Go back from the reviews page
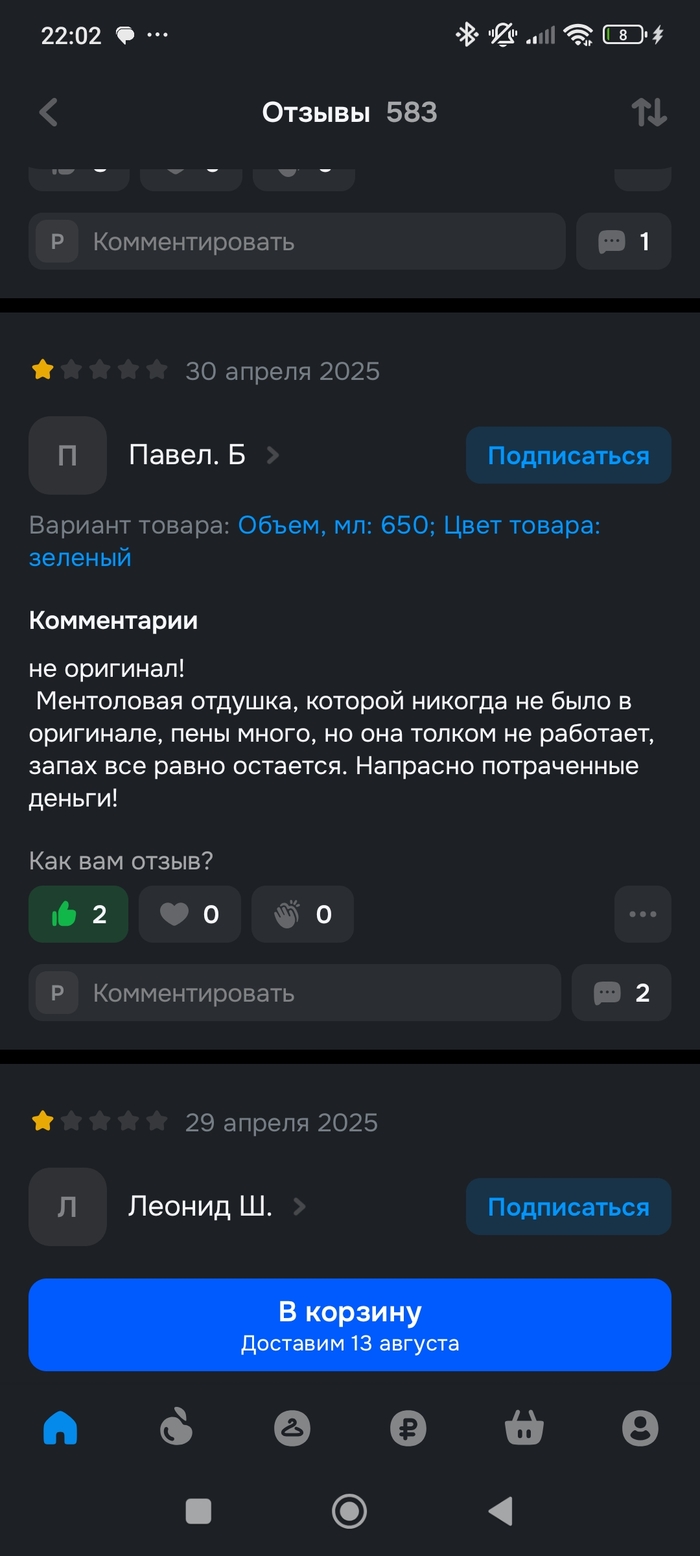 48,112
